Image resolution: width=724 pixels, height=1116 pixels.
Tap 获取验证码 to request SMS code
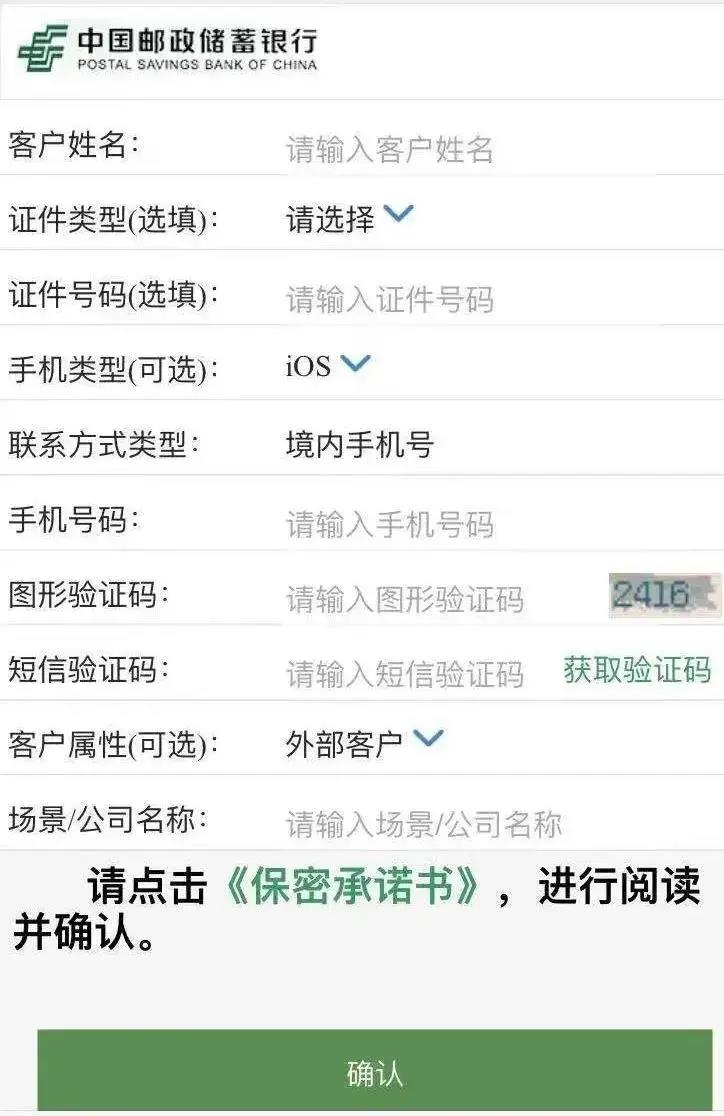pyautogui.click(x=637, y=670)
